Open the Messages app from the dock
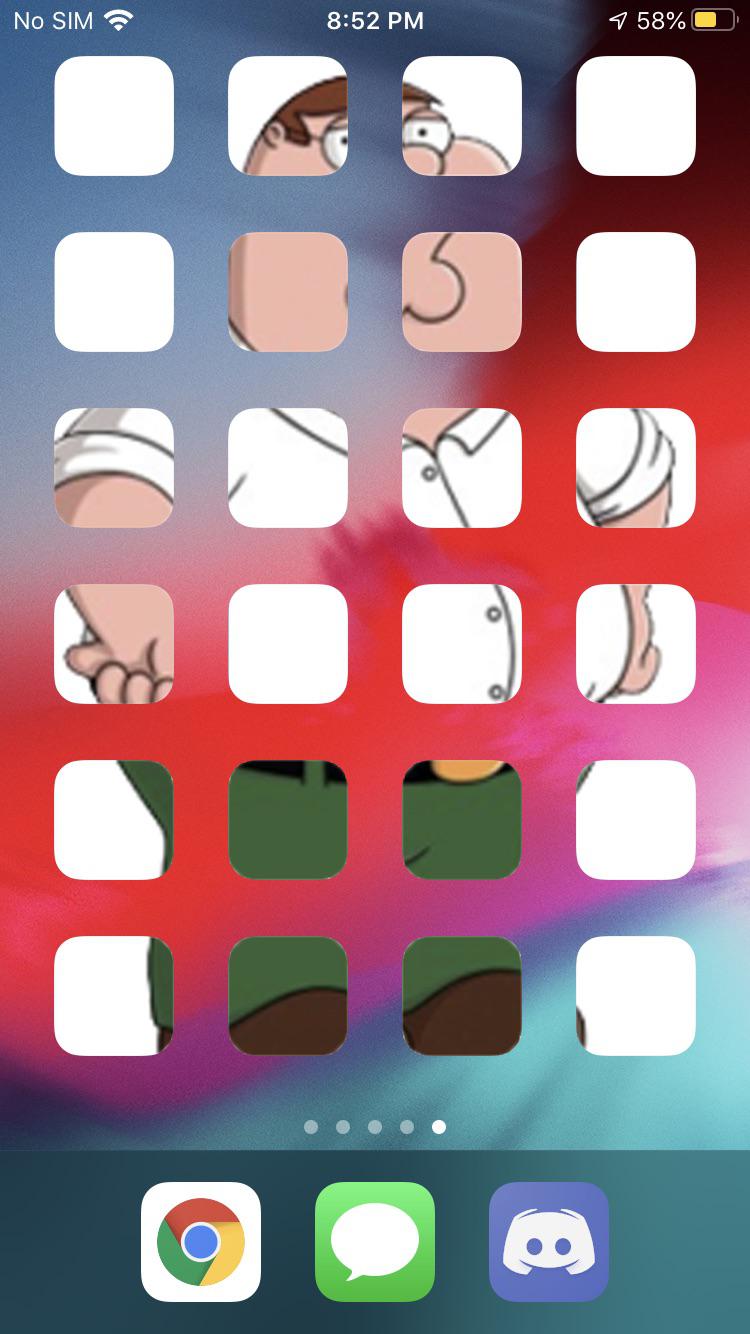The image size is (750, 1334). click(375, 1244)
